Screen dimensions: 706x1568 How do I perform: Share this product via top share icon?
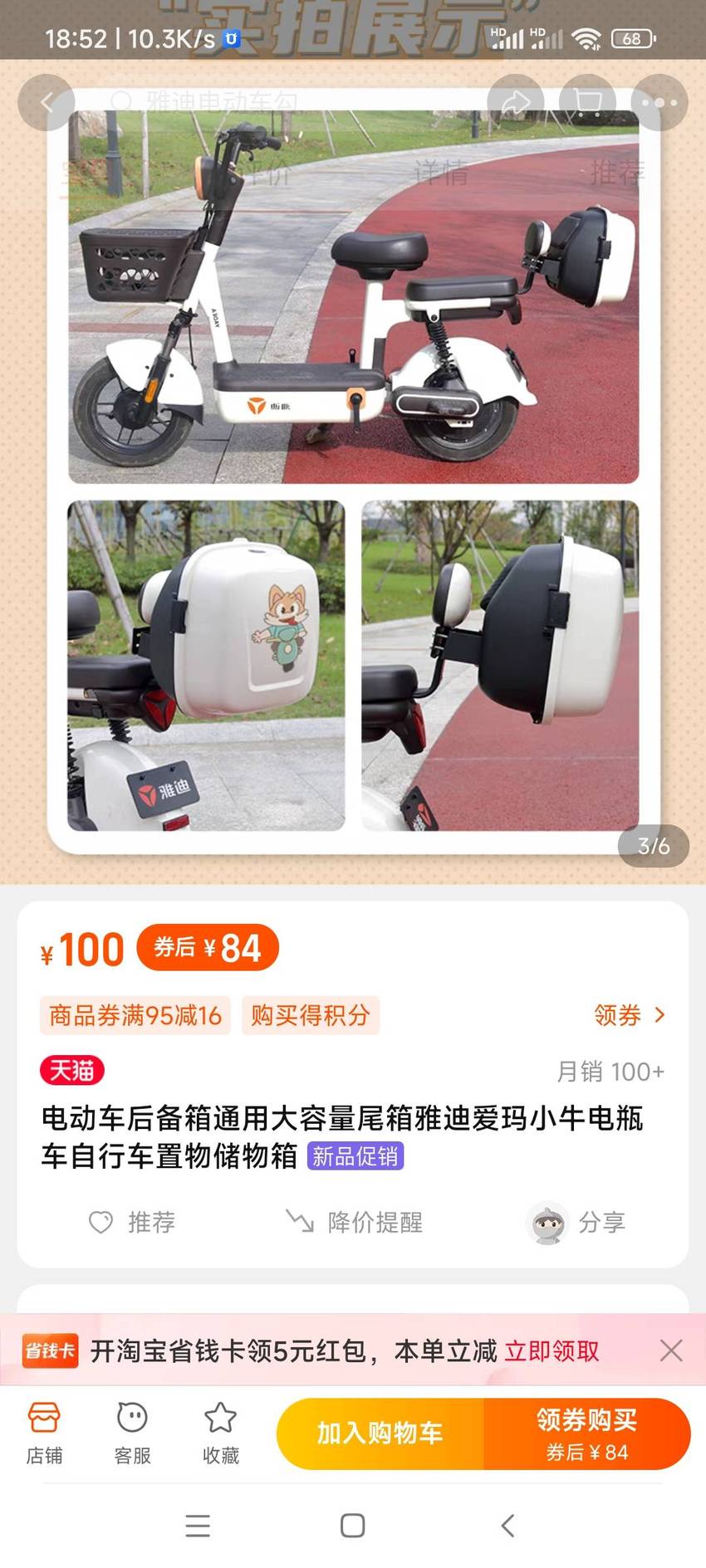tap(515, 103)
